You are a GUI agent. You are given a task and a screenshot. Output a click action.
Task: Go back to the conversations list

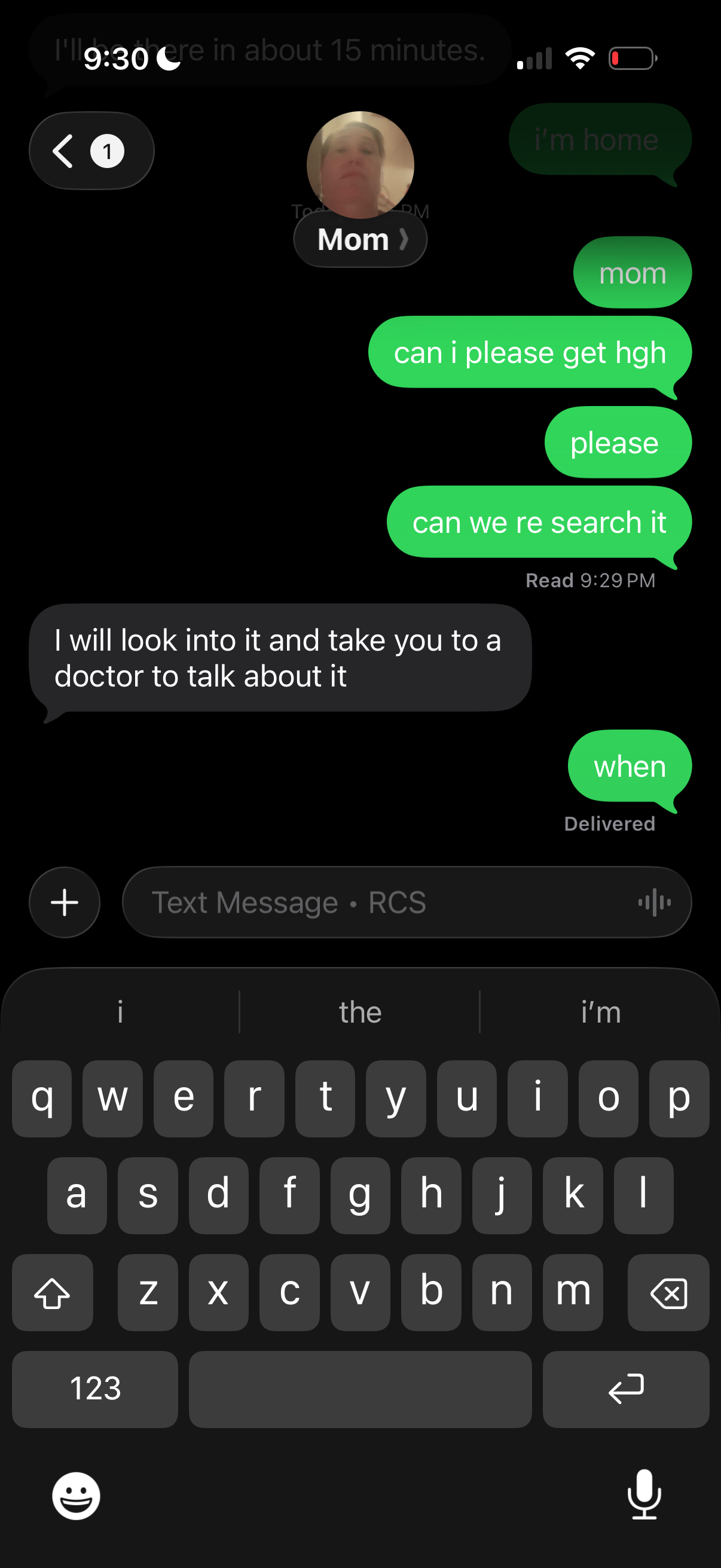(x=91, y=150)
